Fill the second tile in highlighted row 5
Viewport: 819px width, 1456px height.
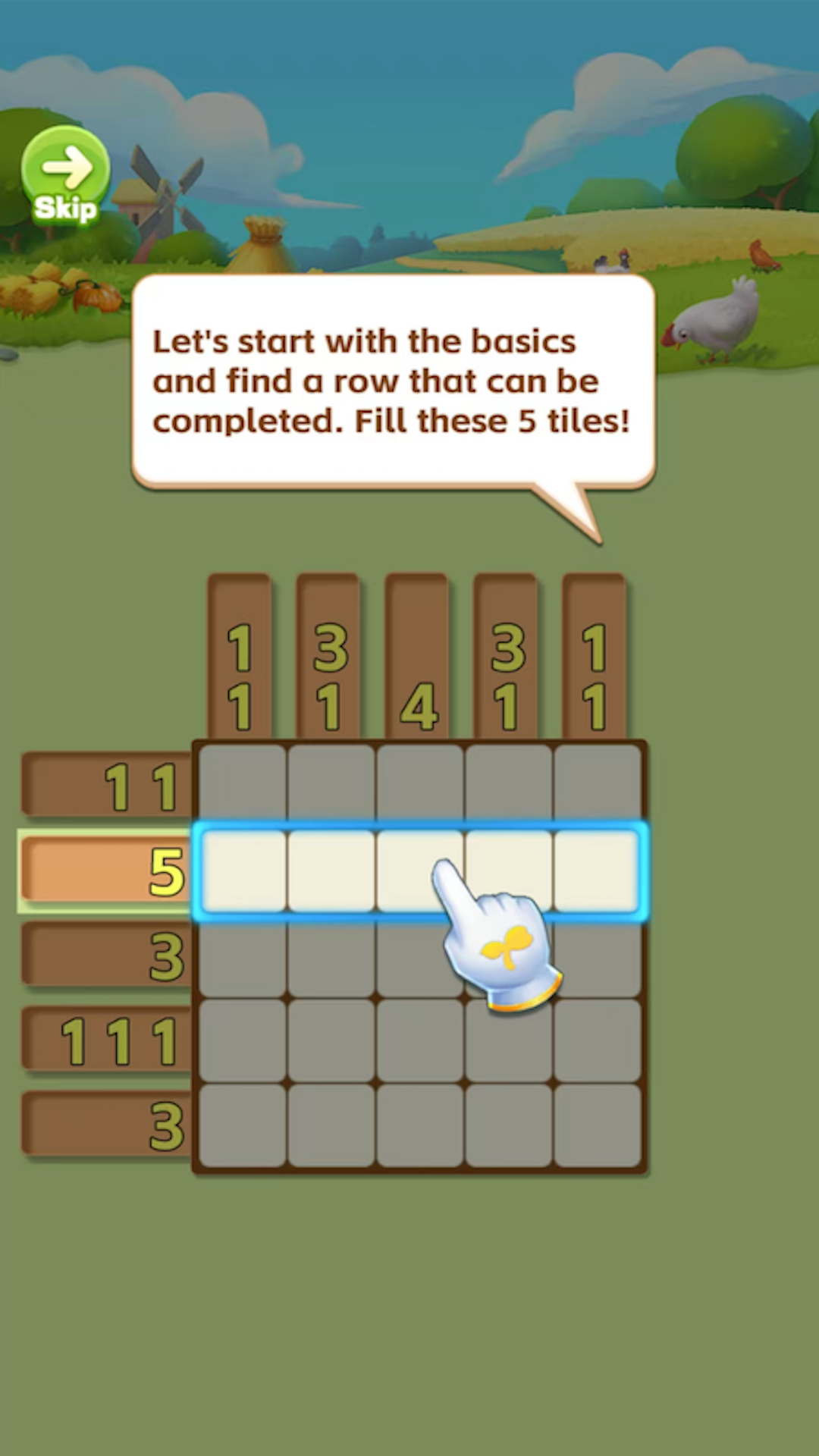331,871
